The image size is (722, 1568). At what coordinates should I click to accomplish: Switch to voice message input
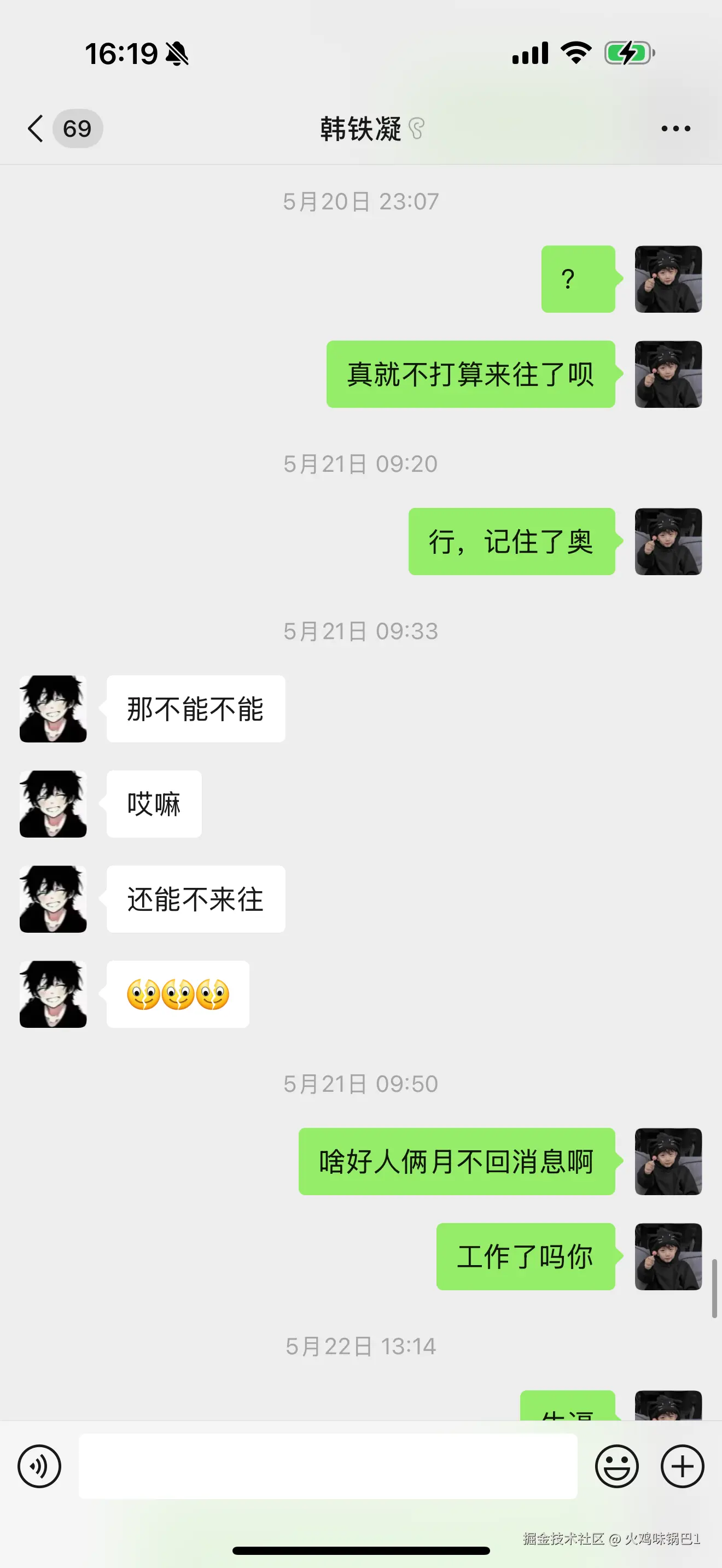click(x=39, y=1466)
